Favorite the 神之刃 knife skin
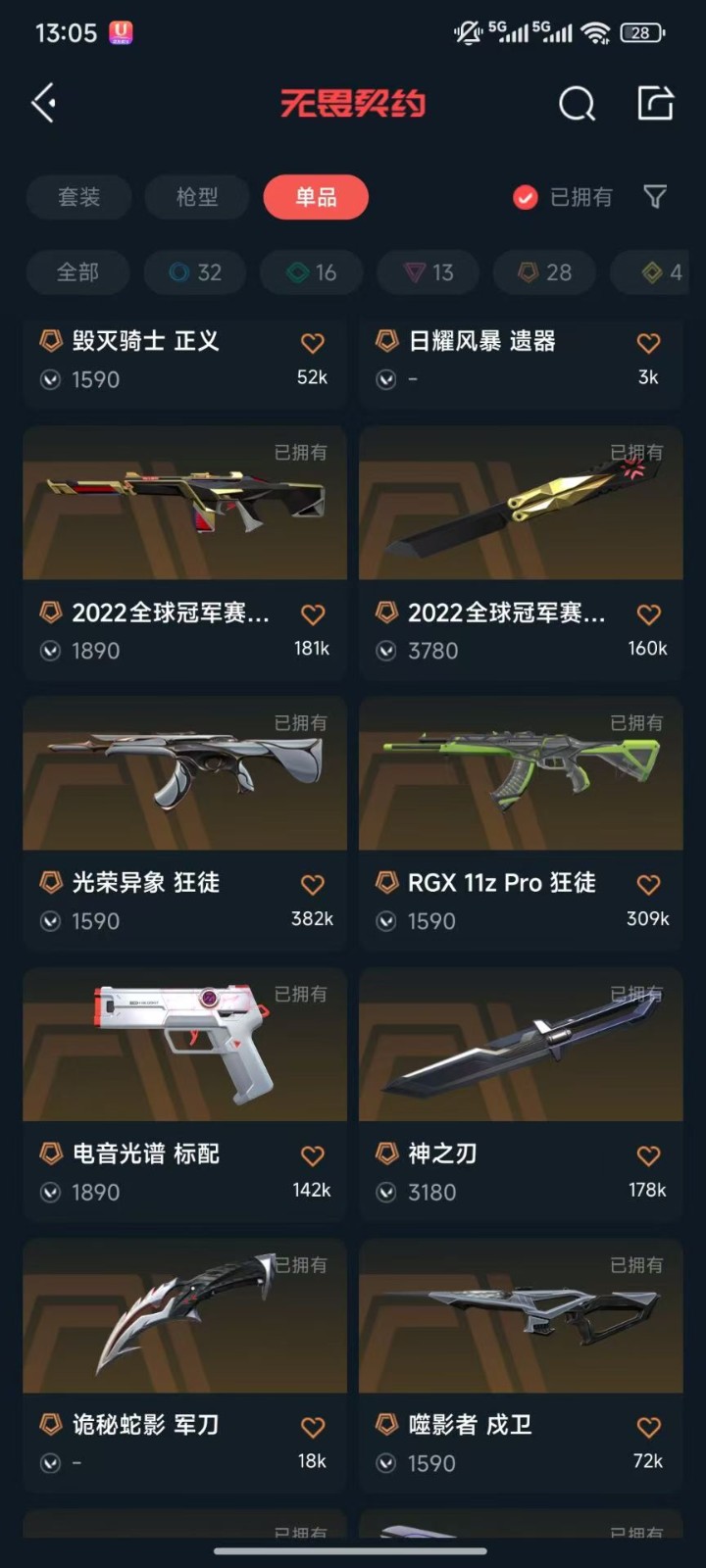706x1568 pixels. 648,1156
